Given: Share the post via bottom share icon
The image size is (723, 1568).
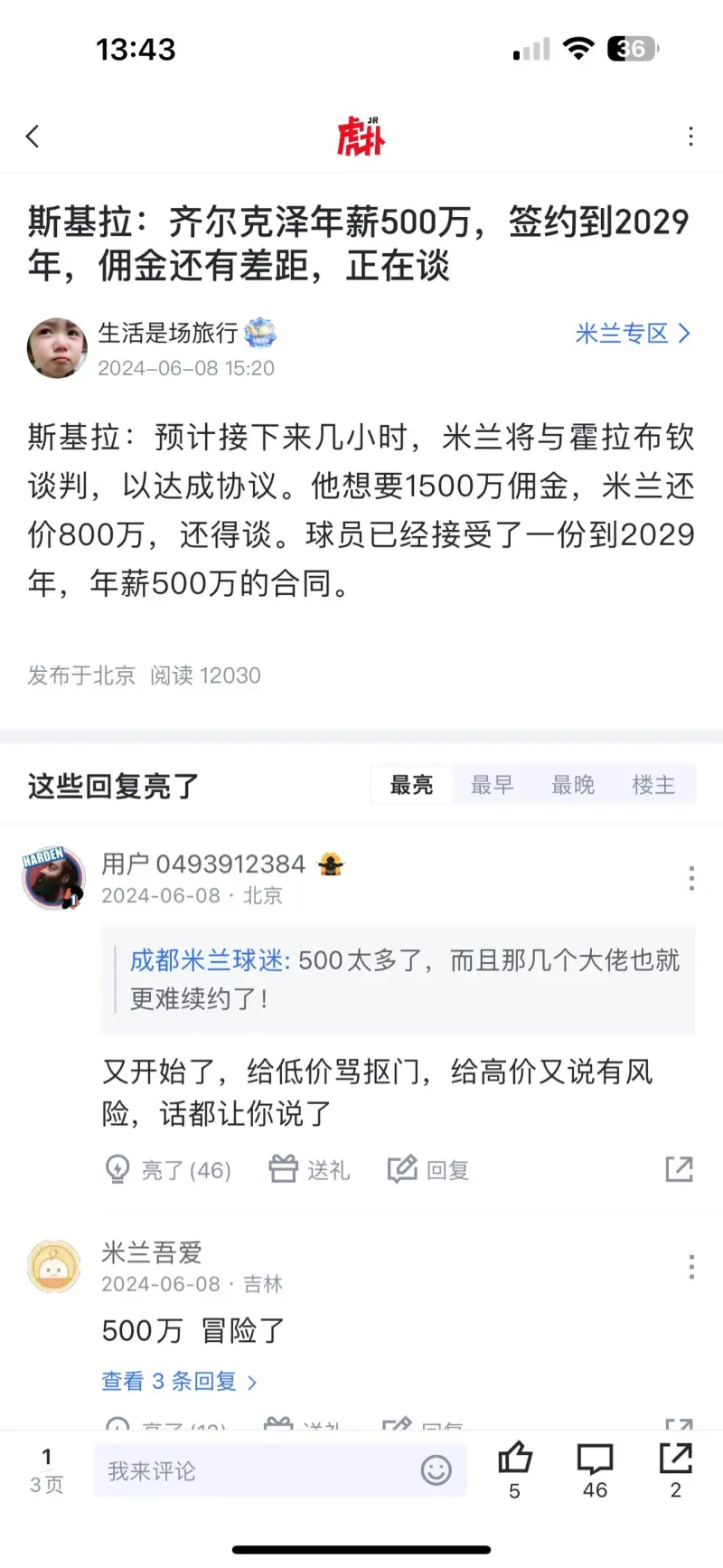Looking at the screenshot, I should 675,1460.
